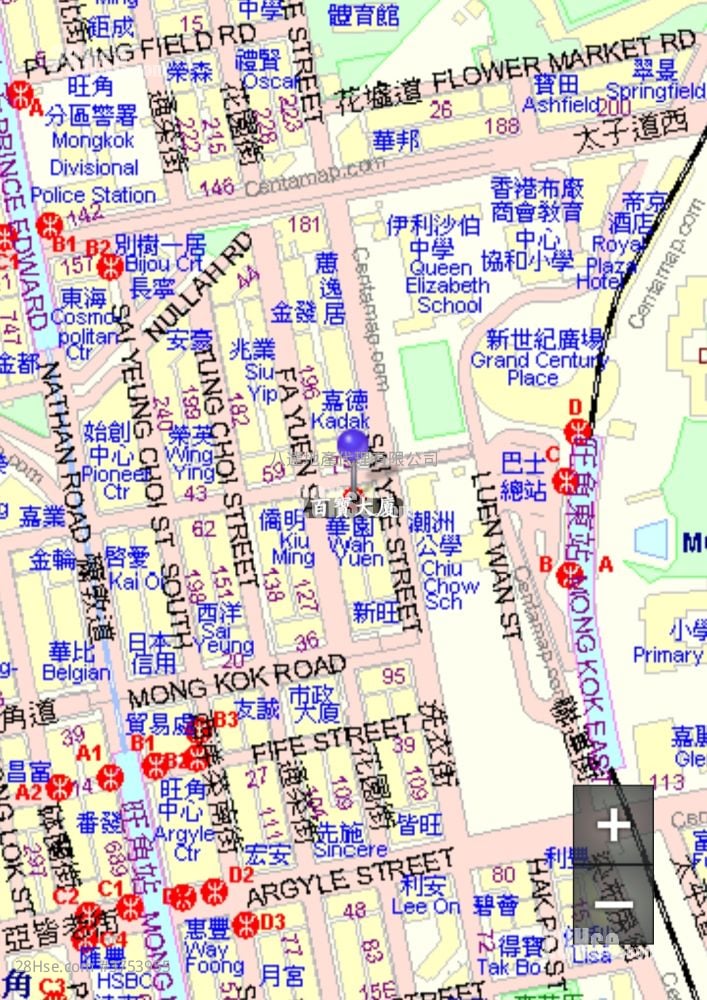
Task: Zoom out with the minus button
Action: [613, 905]
